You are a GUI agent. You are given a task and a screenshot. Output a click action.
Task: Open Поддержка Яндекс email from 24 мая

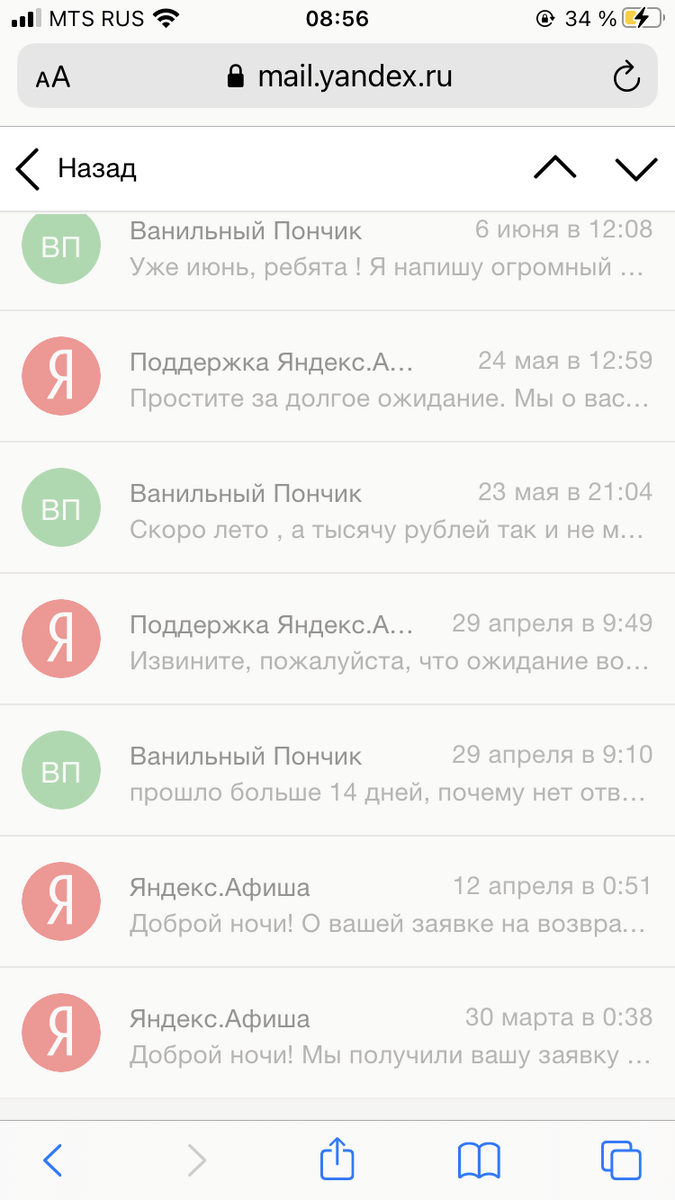tap(337, 376)
